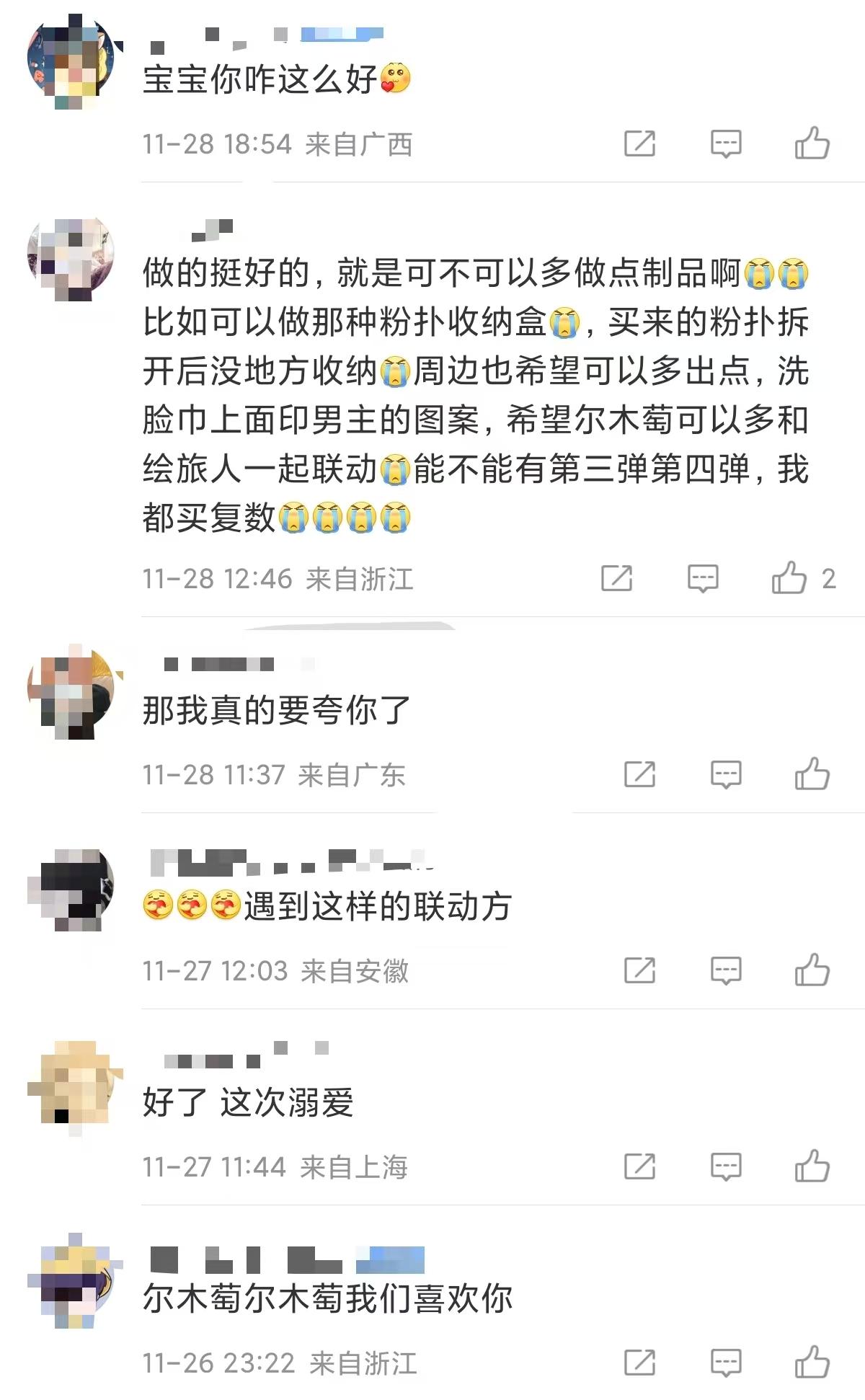Like the long comment posted at 11-28 12:46
The width and height of the screenshot is (865, 1400).
[789, 577]
